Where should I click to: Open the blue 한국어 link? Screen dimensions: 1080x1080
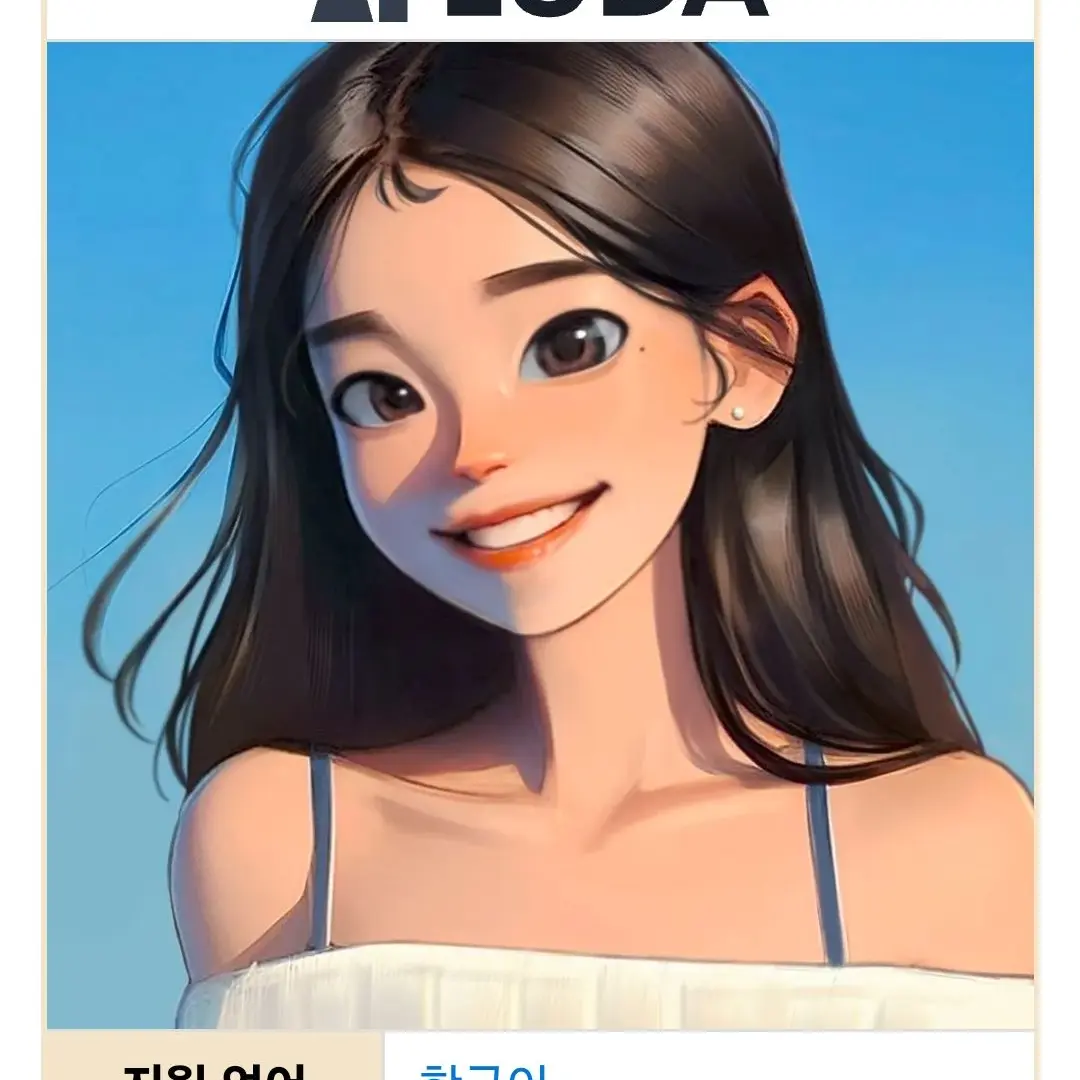pyautogui.click(x=483, y=1069)
